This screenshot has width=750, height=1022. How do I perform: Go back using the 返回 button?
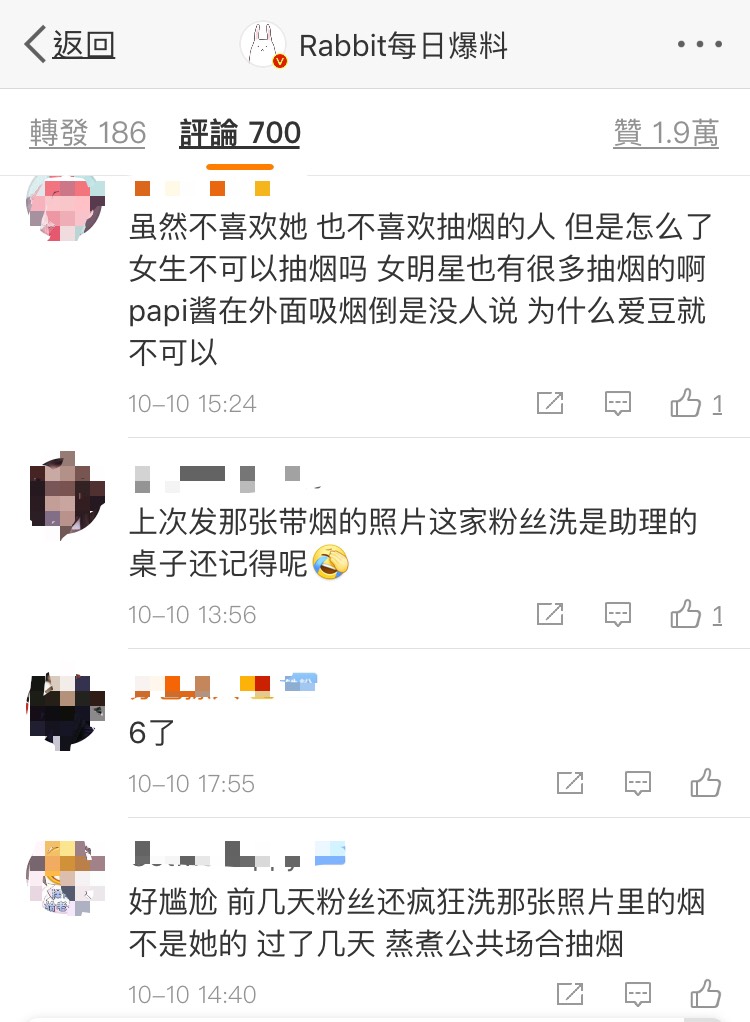pos(70,45)
